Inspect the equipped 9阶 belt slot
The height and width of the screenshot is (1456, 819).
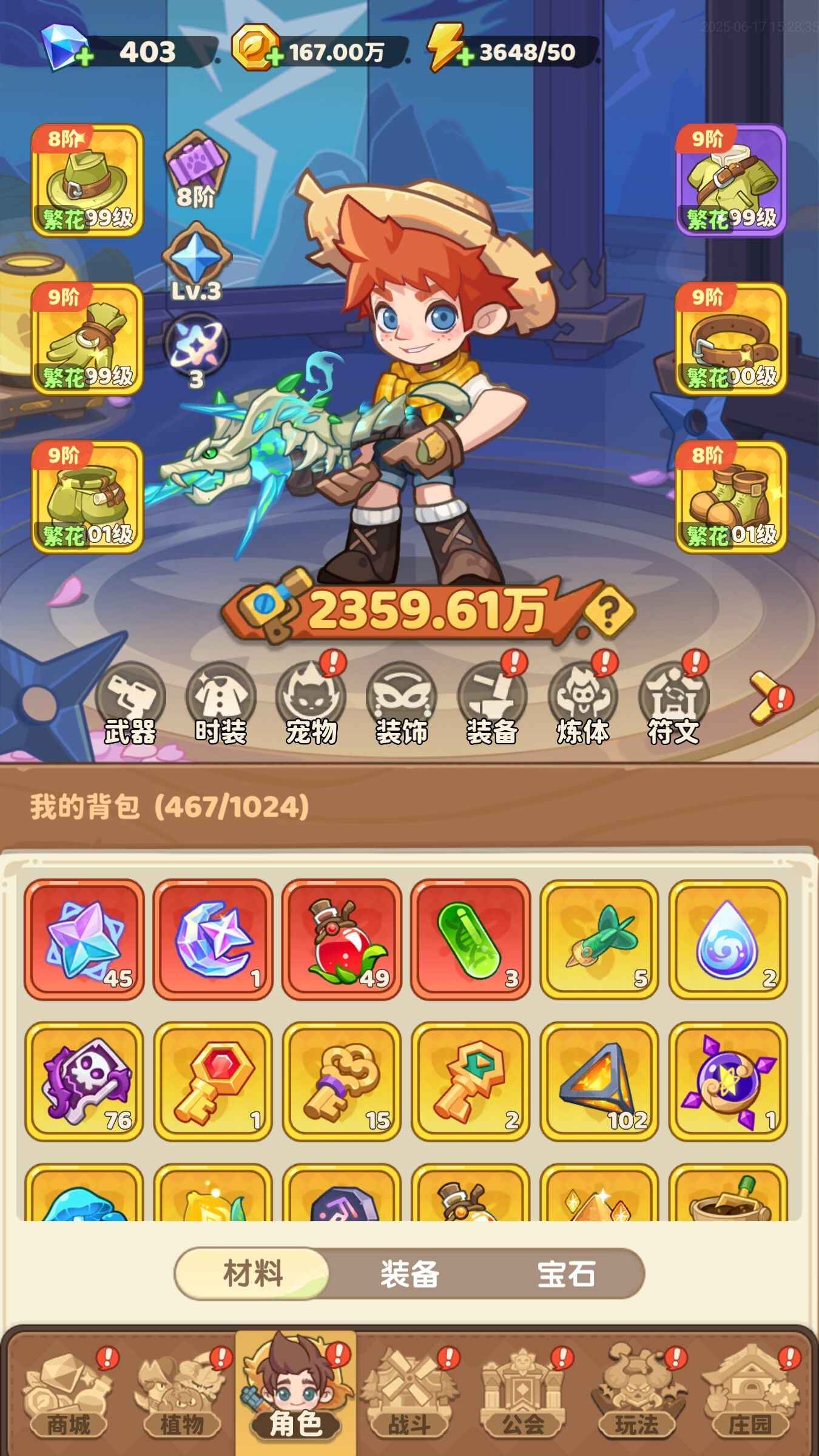pos(731,339)
